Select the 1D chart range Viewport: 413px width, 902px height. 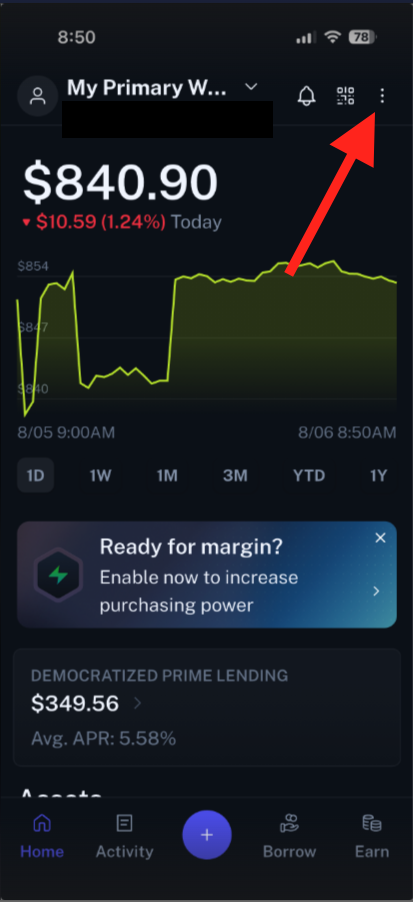tap(36, 475)
